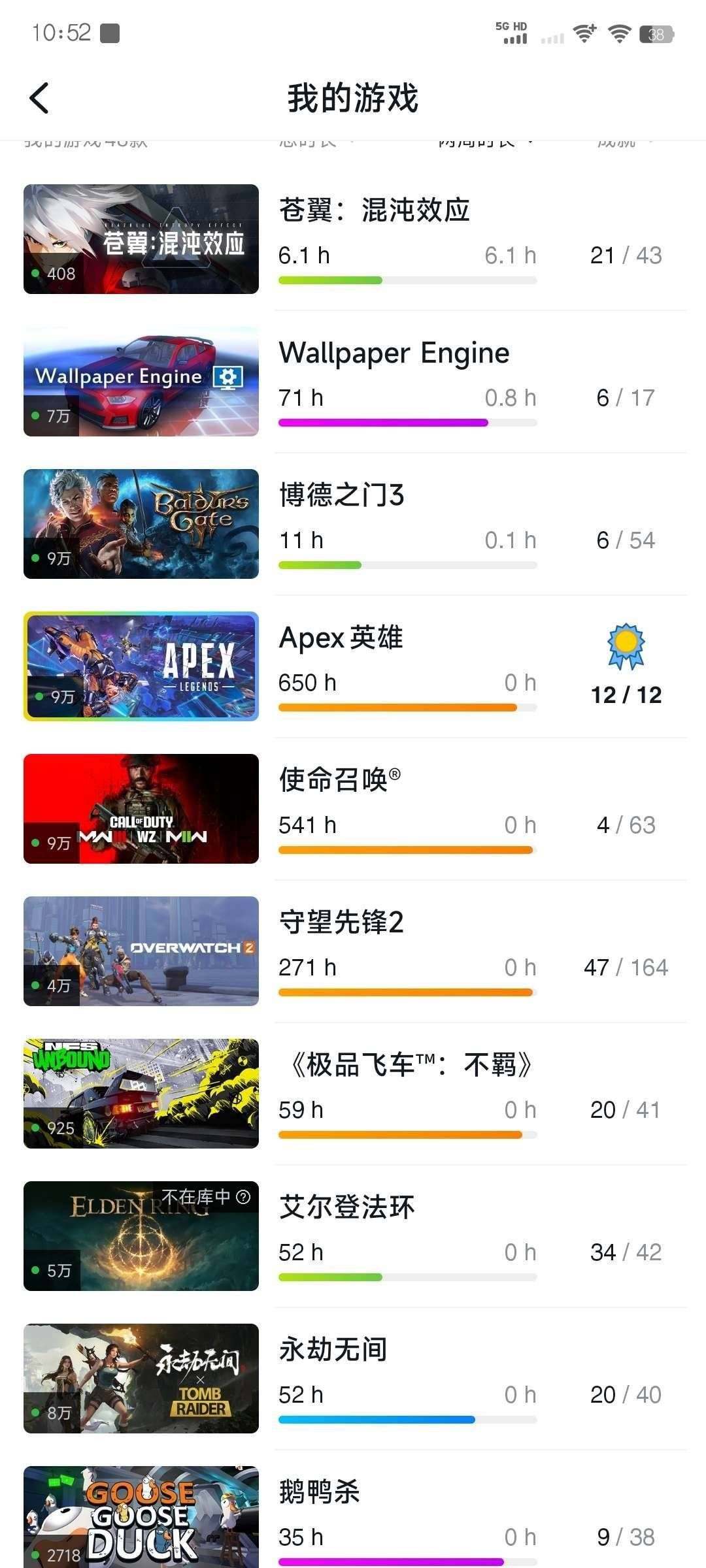Tap the 博德之门3 cover thumbnail
The height and width of the screenshot is (1568, 706).
141,523
